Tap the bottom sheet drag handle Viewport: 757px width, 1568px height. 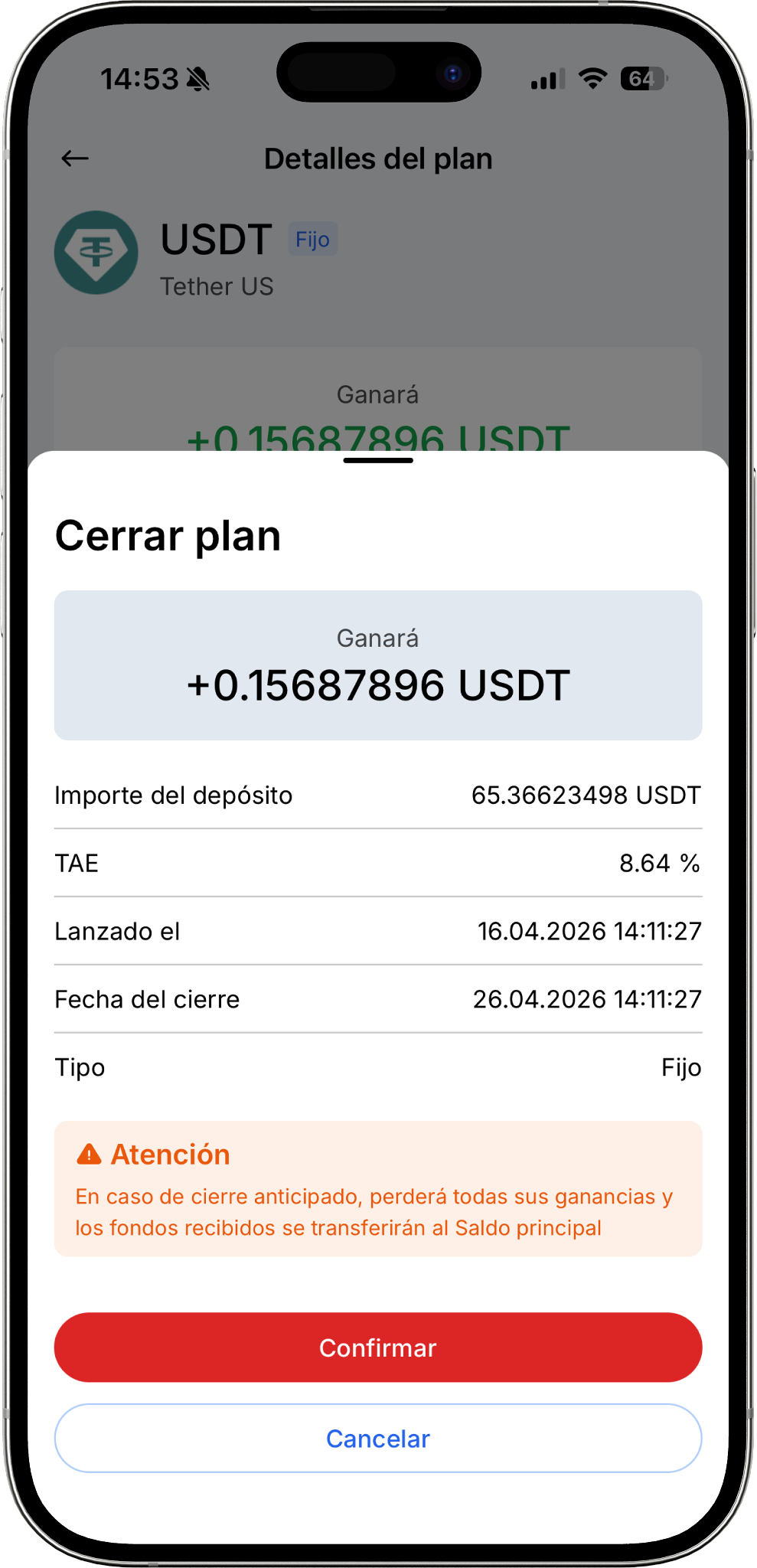click(x=378, y=461)
